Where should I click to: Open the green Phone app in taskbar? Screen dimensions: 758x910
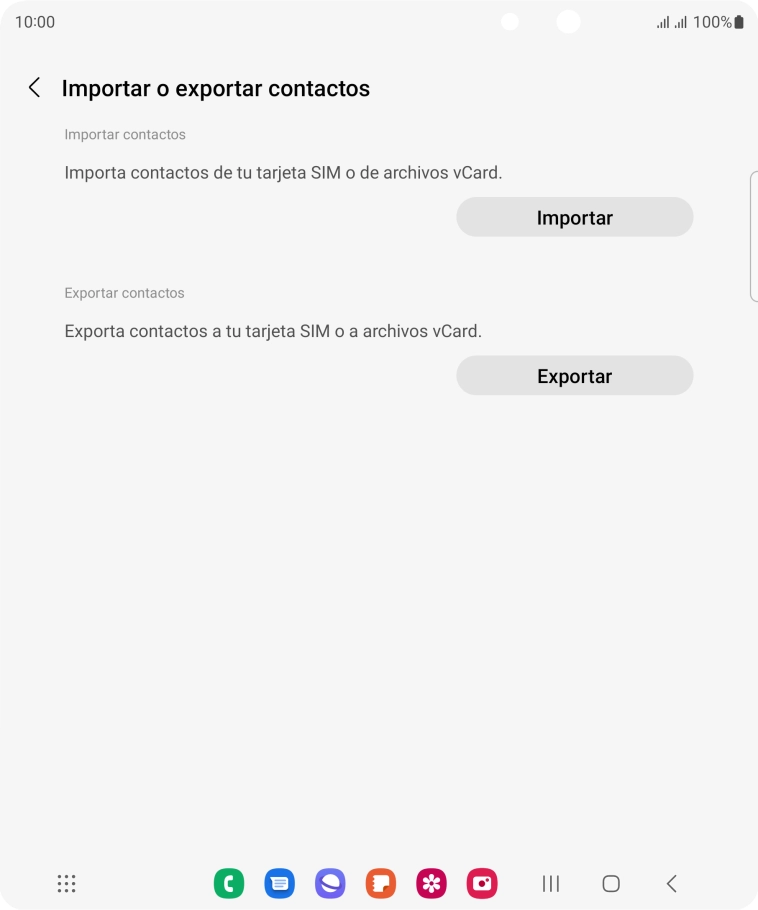(x=229, y=883)
